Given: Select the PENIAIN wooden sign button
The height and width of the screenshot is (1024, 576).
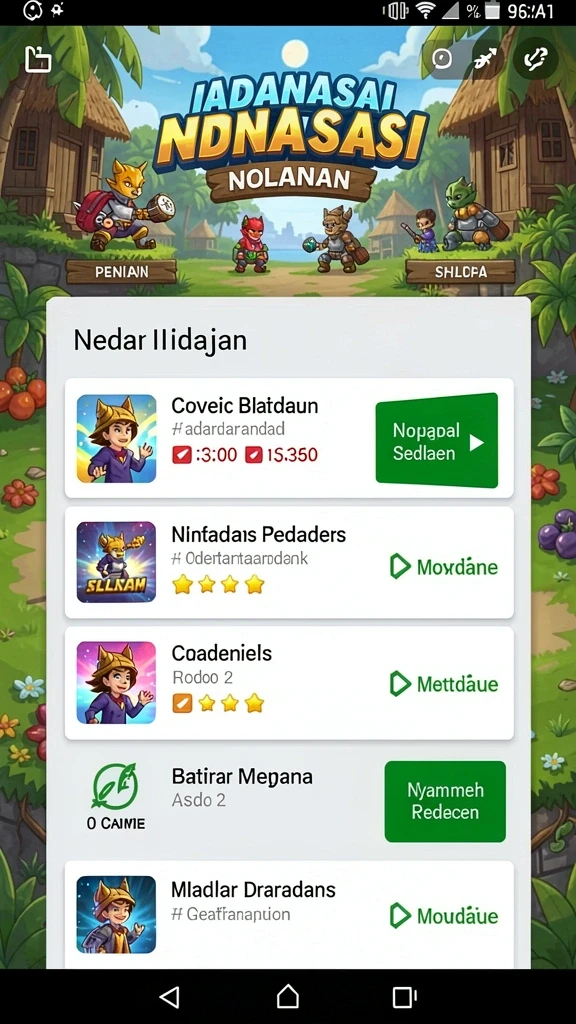Looking at the screenshot, I should pyautogui.click(x=121, y=271).
